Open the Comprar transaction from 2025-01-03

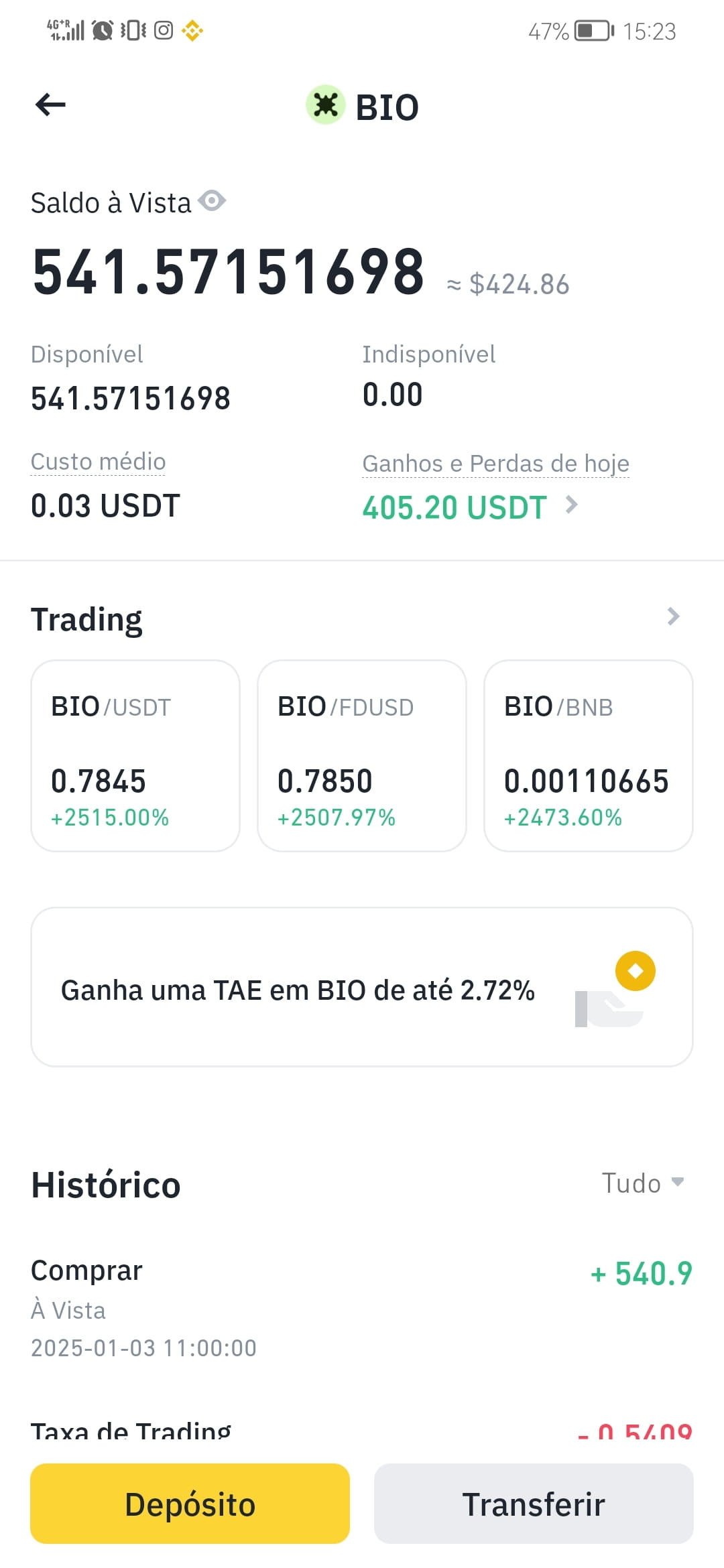362,1309
